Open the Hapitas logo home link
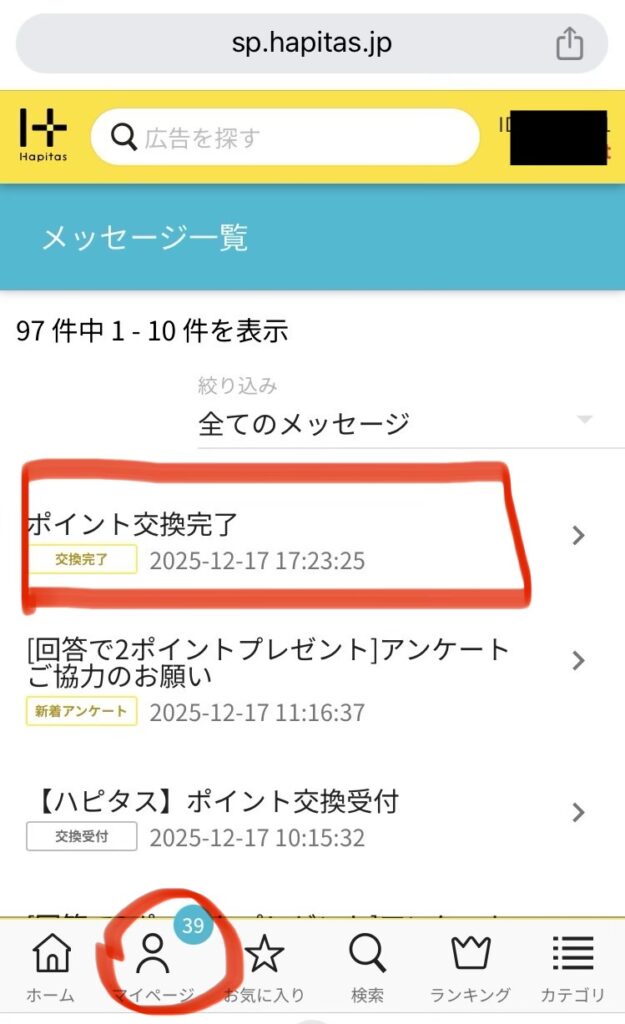 [x=43, y=137]
